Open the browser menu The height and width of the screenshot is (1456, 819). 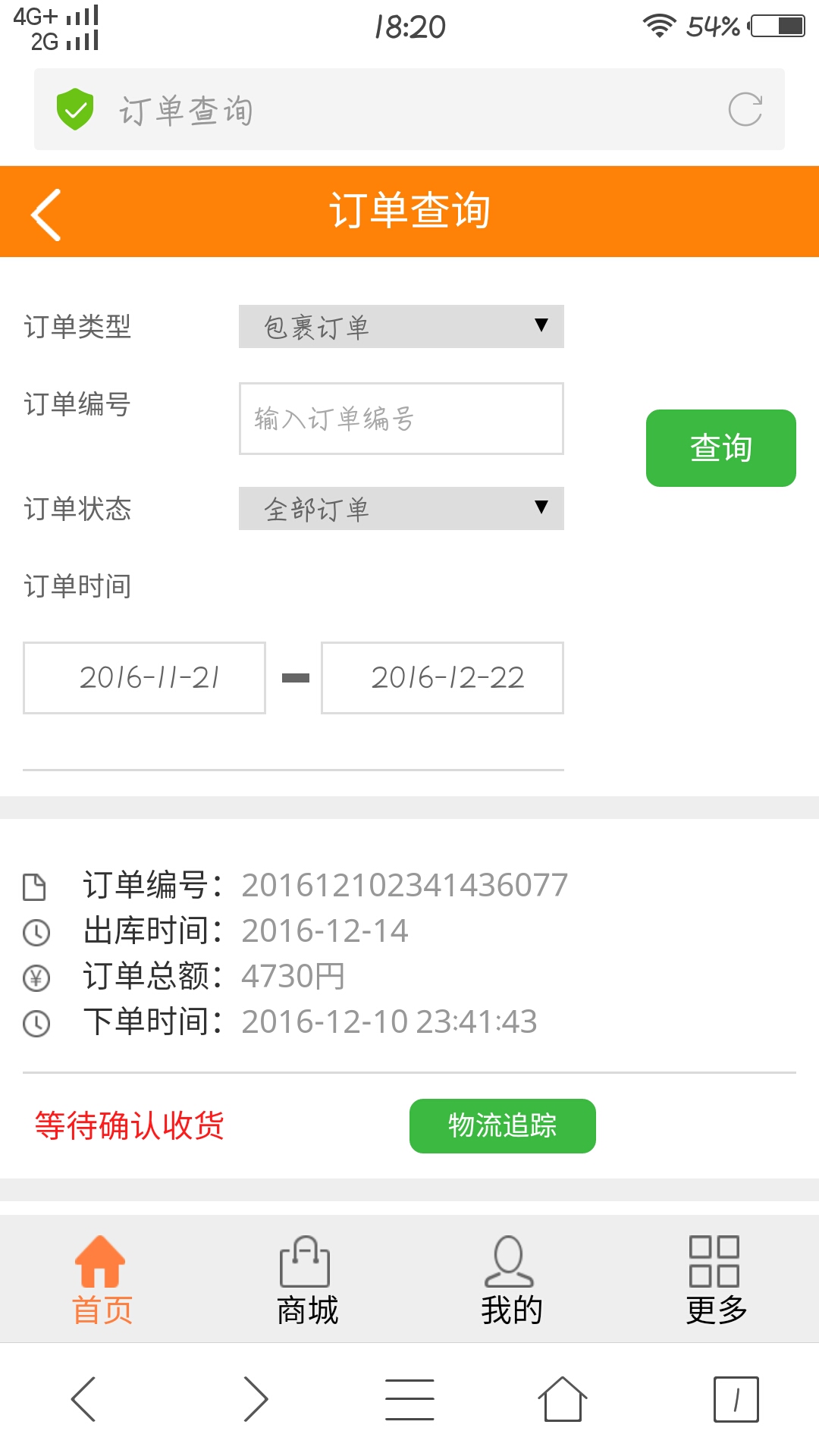tap(409, 1399)
